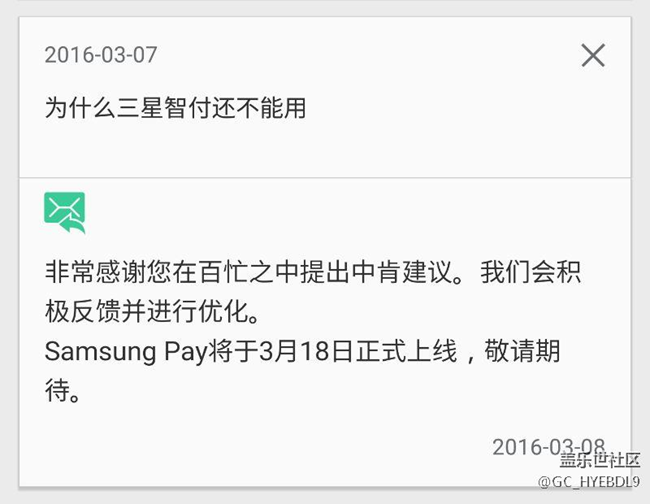Close the feedback dialog with the X
Screen dimensions: 650x504
point(593,55)
